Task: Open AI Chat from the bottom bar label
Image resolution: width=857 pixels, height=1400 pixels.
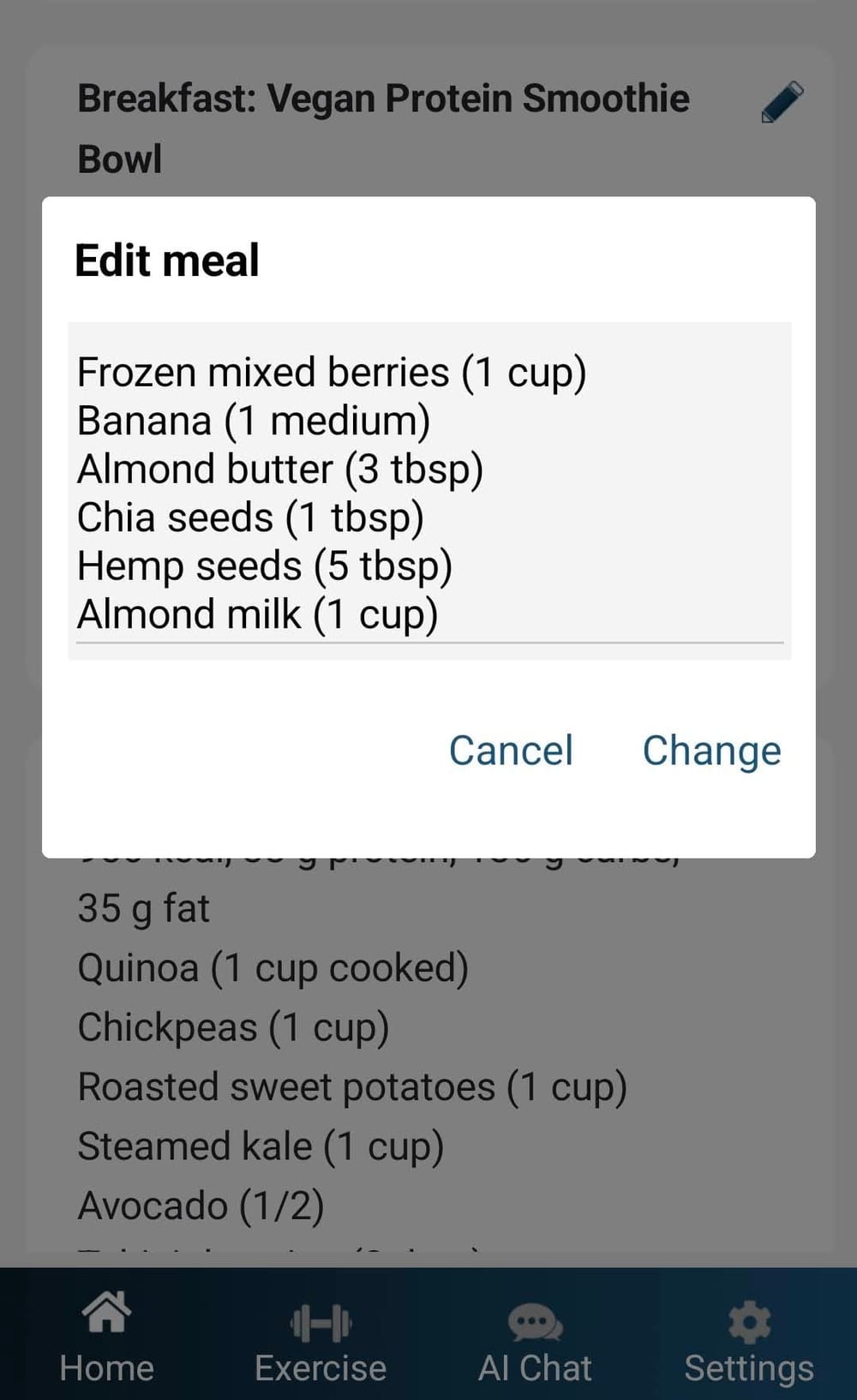Action: (533, 1367)
